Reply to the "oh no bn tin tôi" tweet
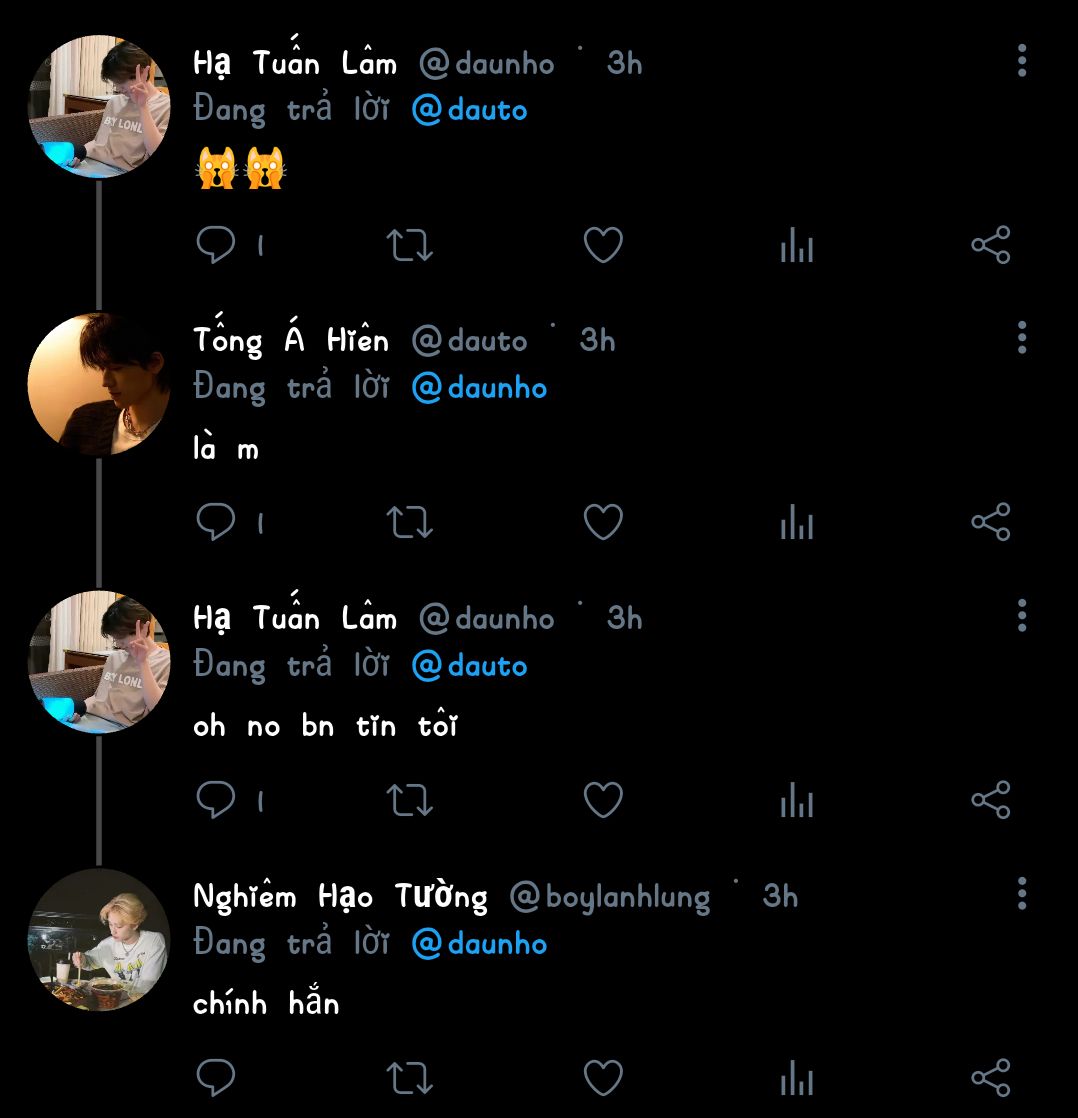This screenshot has width=1078, height=1118. (215, 800)
